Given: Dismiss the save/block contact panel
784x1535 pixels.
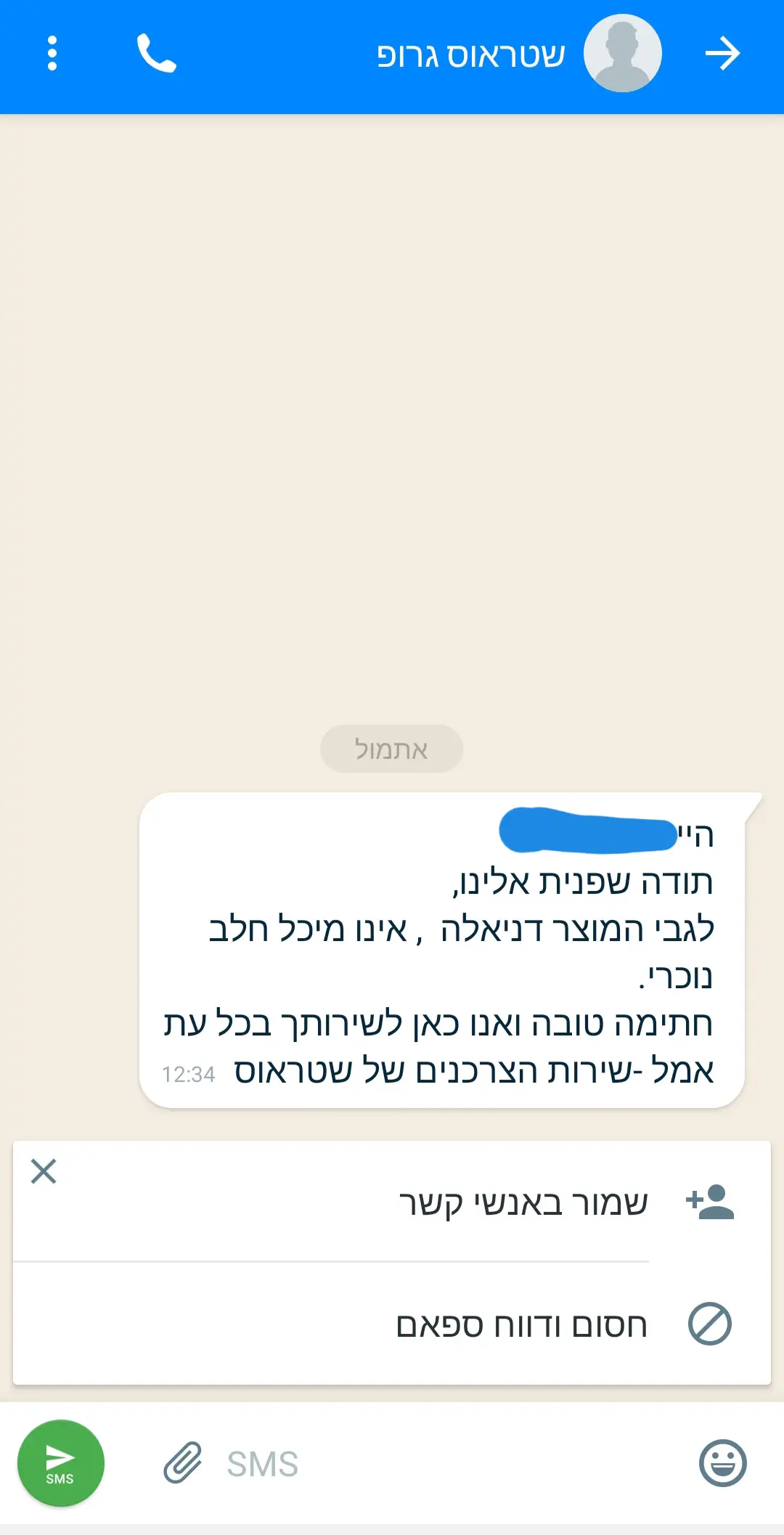Looking at the screenshot, I should point(44,1171).
